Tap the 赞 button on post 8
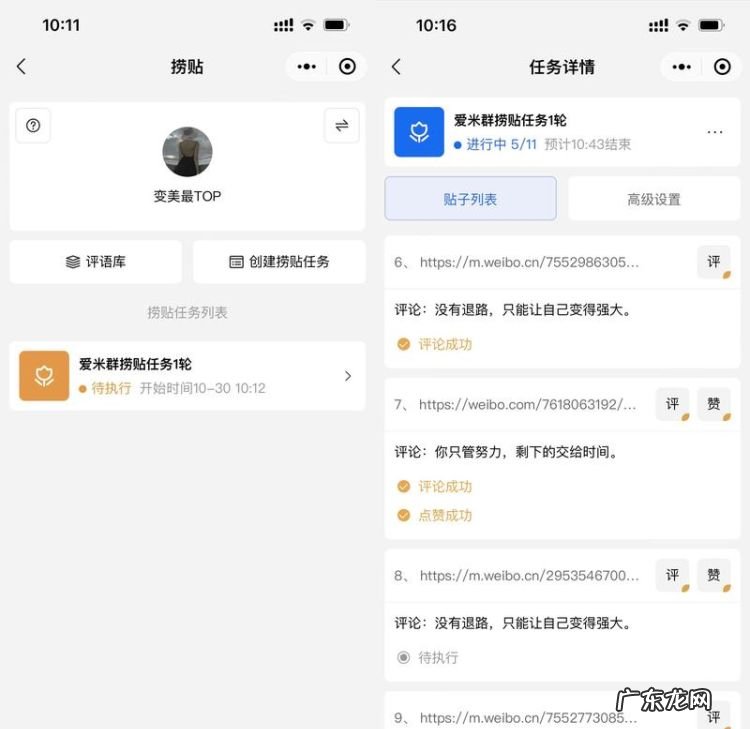Viewport: 750px width, 729px height. (713, 575)
